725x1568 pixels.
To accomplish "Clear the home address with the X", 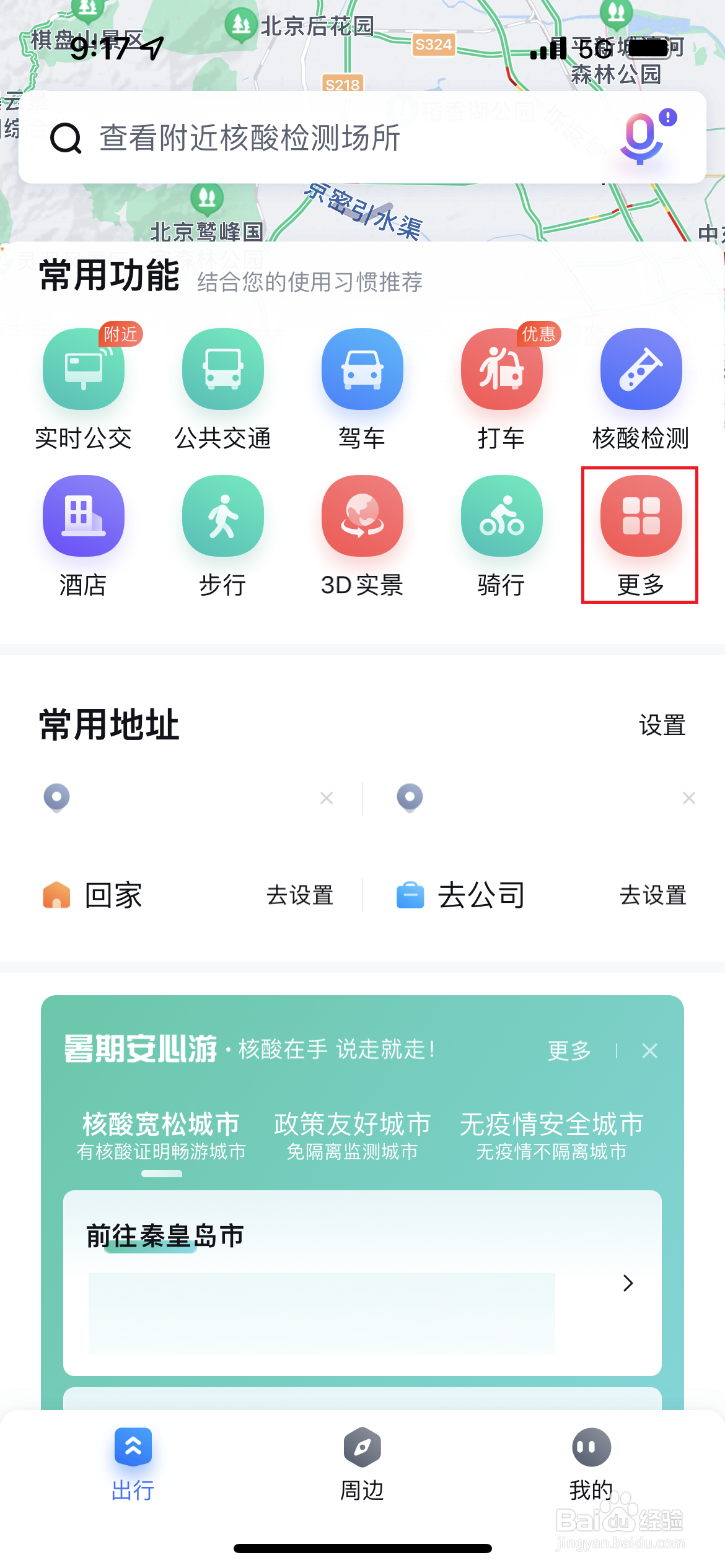I will click(x=327, y=798).
